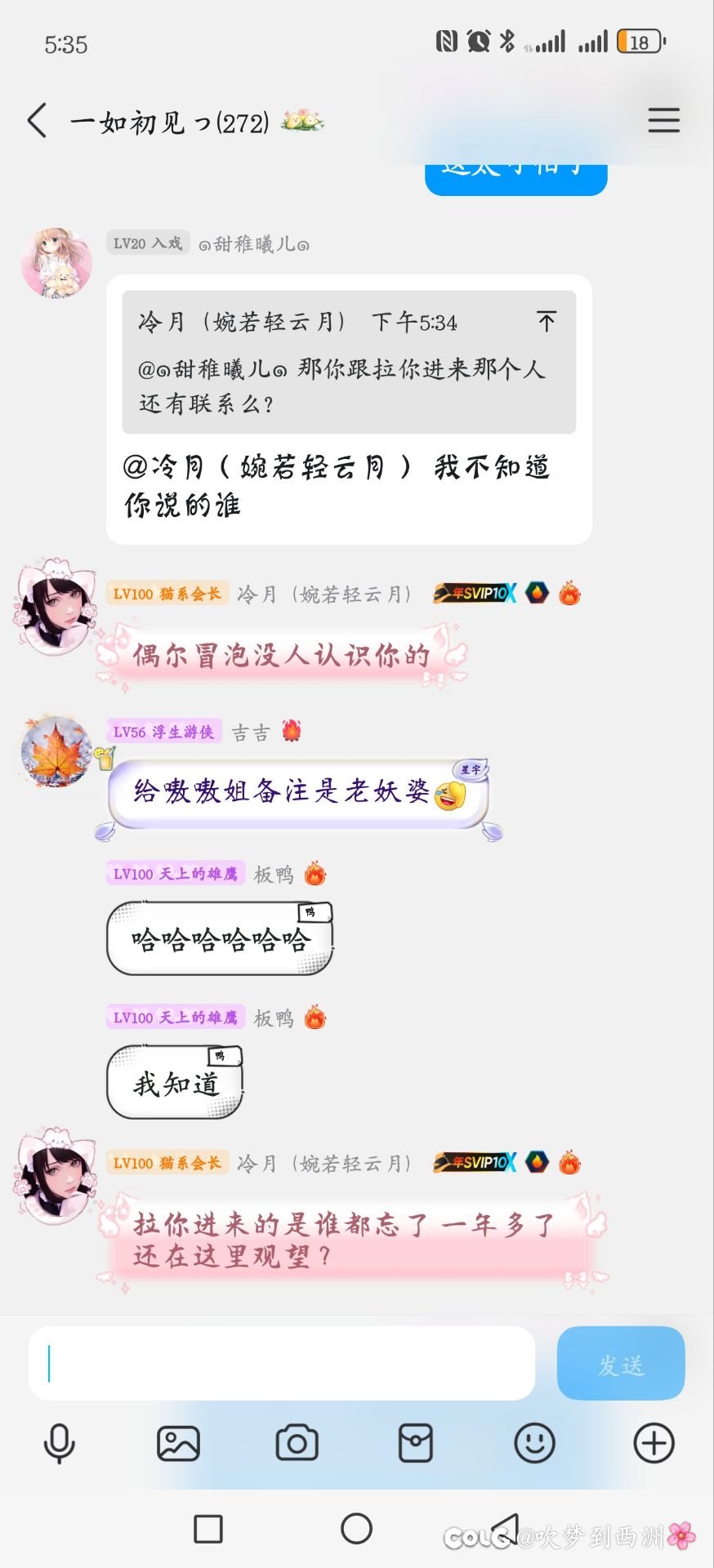
Task: Expand more options with the plus icon
Action: point(654,1443)
